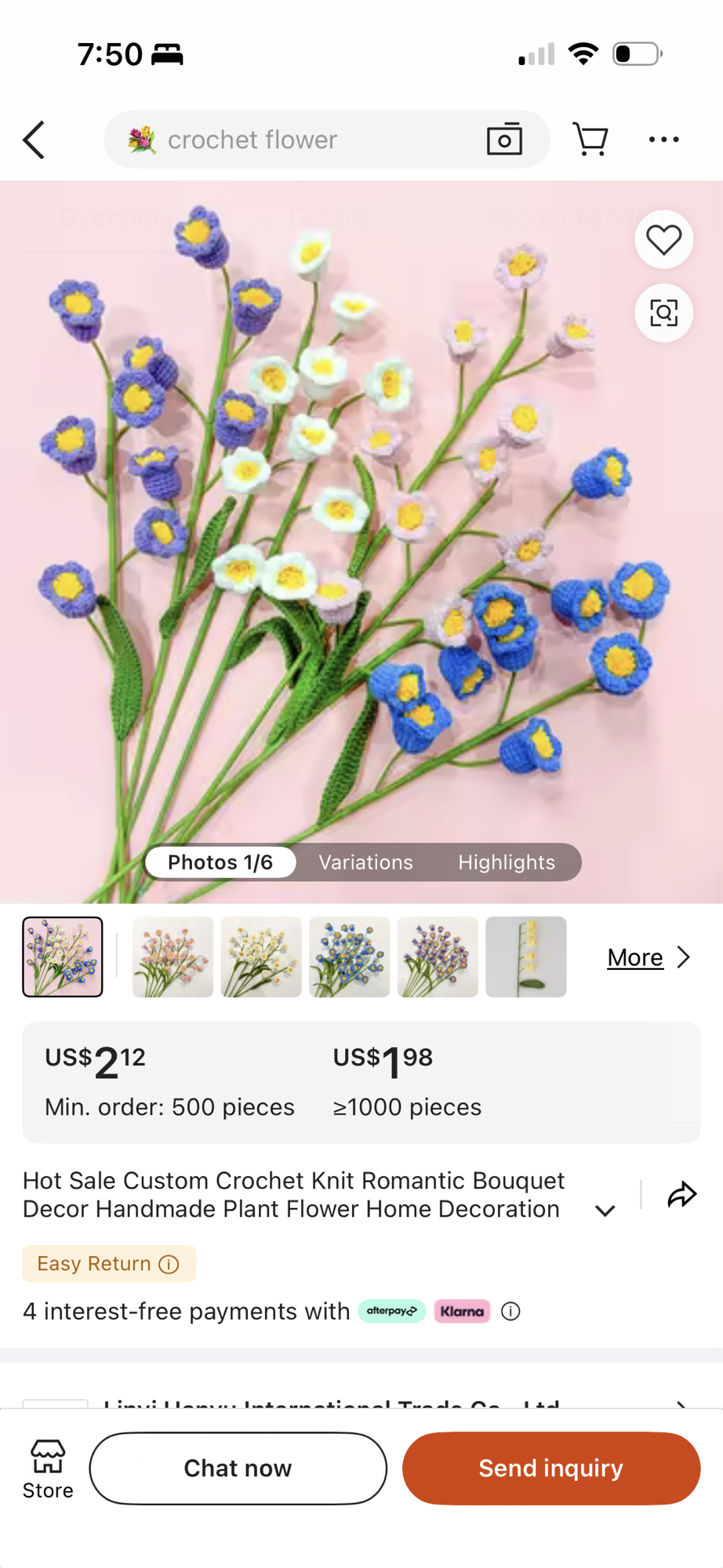This screenshot has width=723, height=1568.
Task: Expand the full product title
Action: pos(605,1210)
